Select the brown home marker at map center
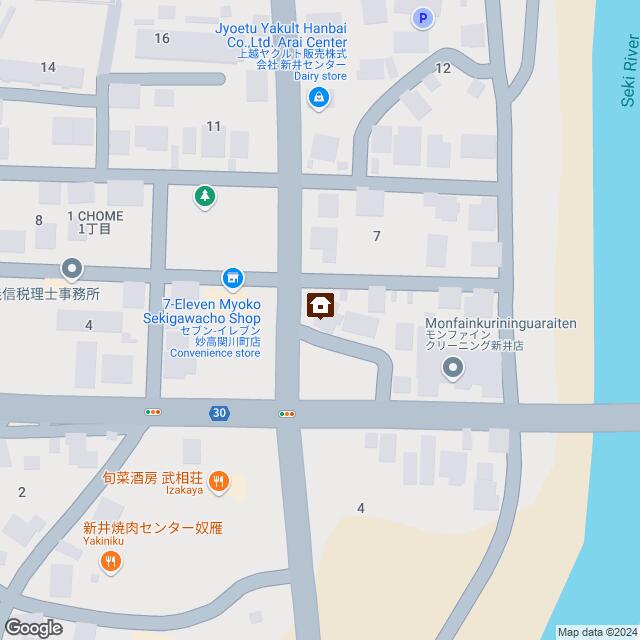 click(x=320, y=305)
